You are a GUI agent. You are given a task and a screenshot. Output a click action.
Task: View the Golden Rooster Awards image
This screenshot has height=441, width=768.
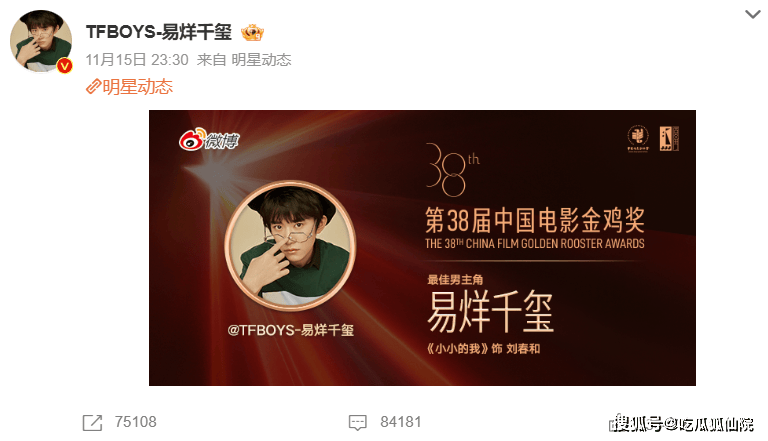pyautogui.click(x=422, y=247)
